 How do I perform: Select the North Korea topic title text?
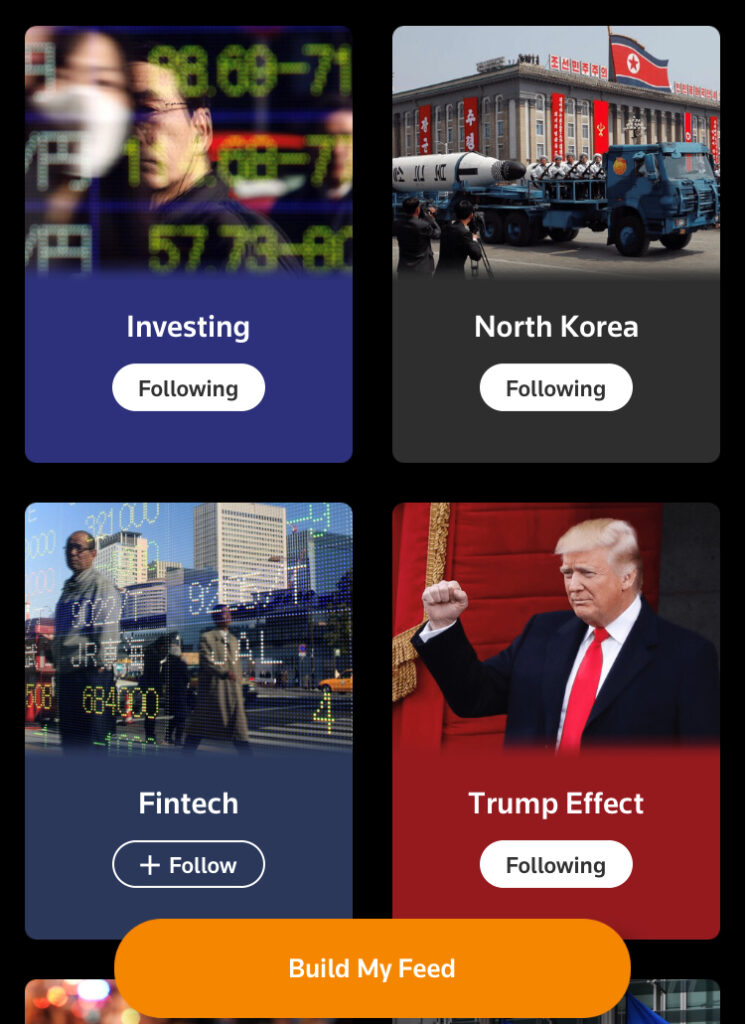pos(556,326)
